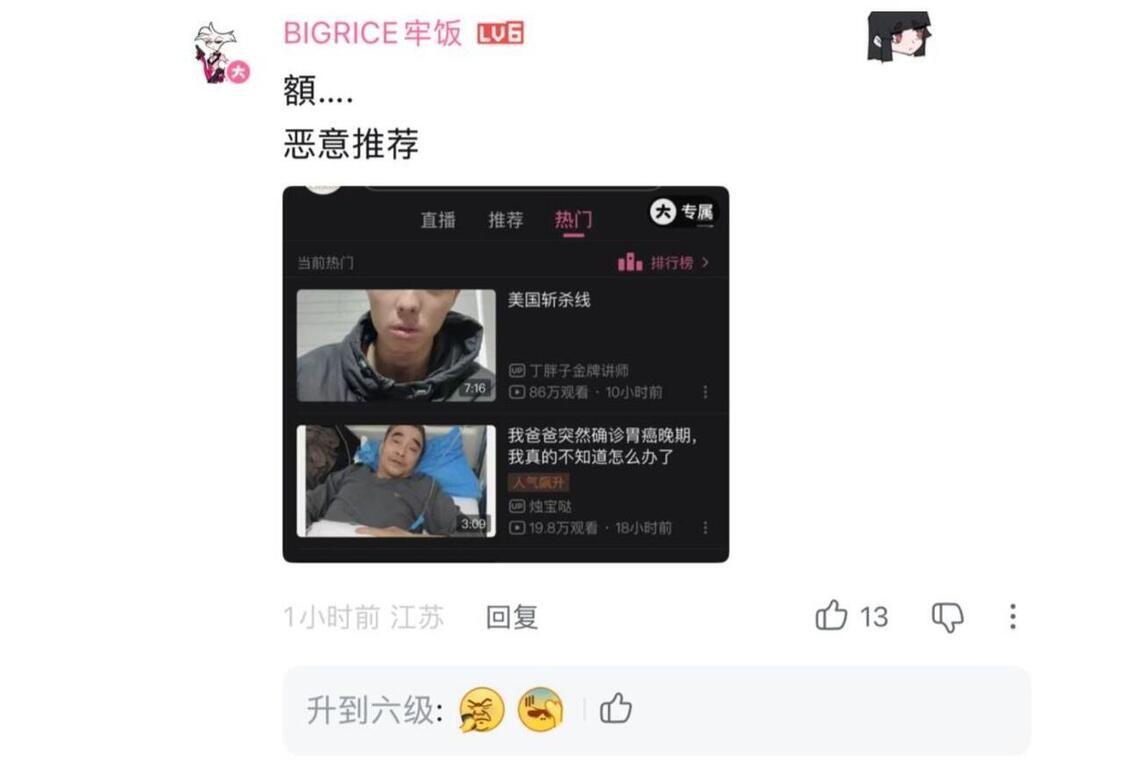Tap the thumbs-up in the 升到六级 bar

pos(616,710)
